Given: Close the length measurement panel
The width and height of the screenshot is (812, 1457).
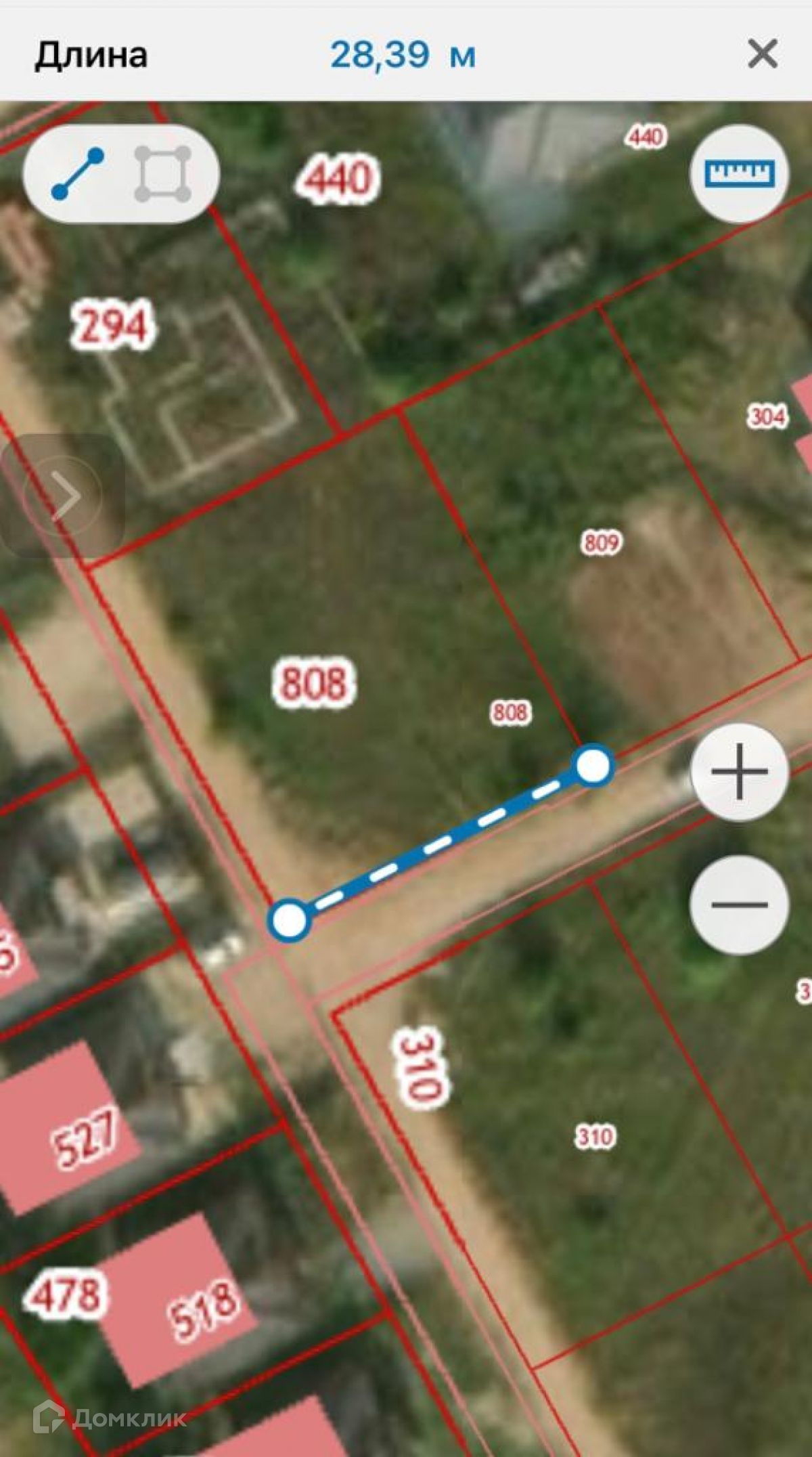Looking at the screenshot, I should coord(762,53).
